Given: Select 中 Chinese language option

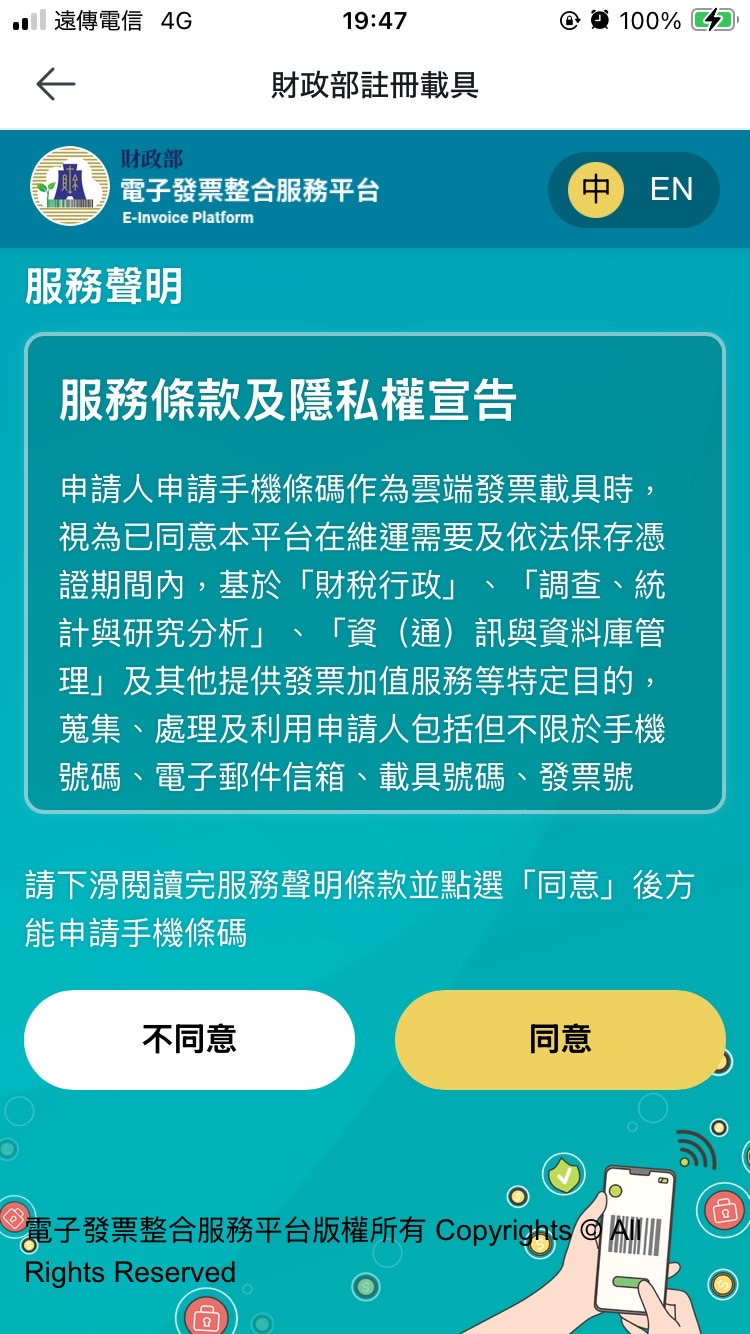Looking at the screenshot, I should [x=596, y=189].
